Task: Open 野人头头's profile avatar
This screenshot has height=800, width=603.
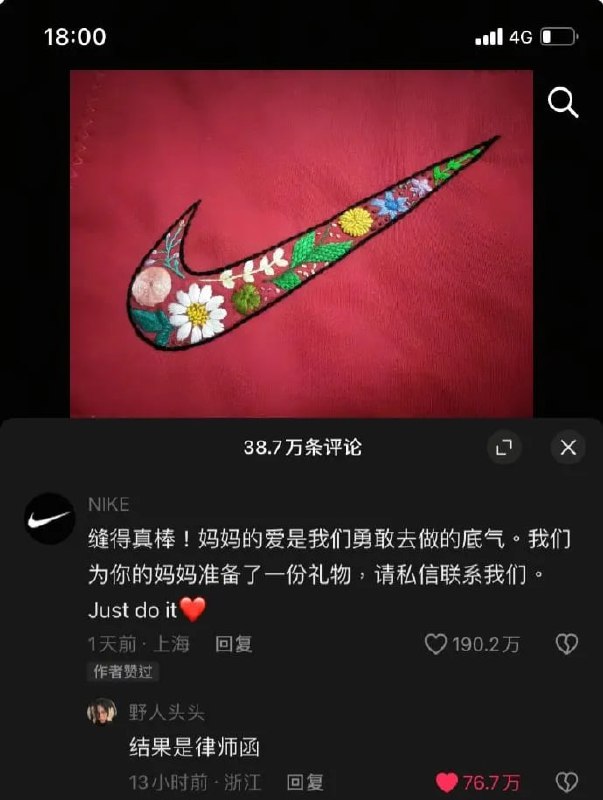Action: coord(102,711)
